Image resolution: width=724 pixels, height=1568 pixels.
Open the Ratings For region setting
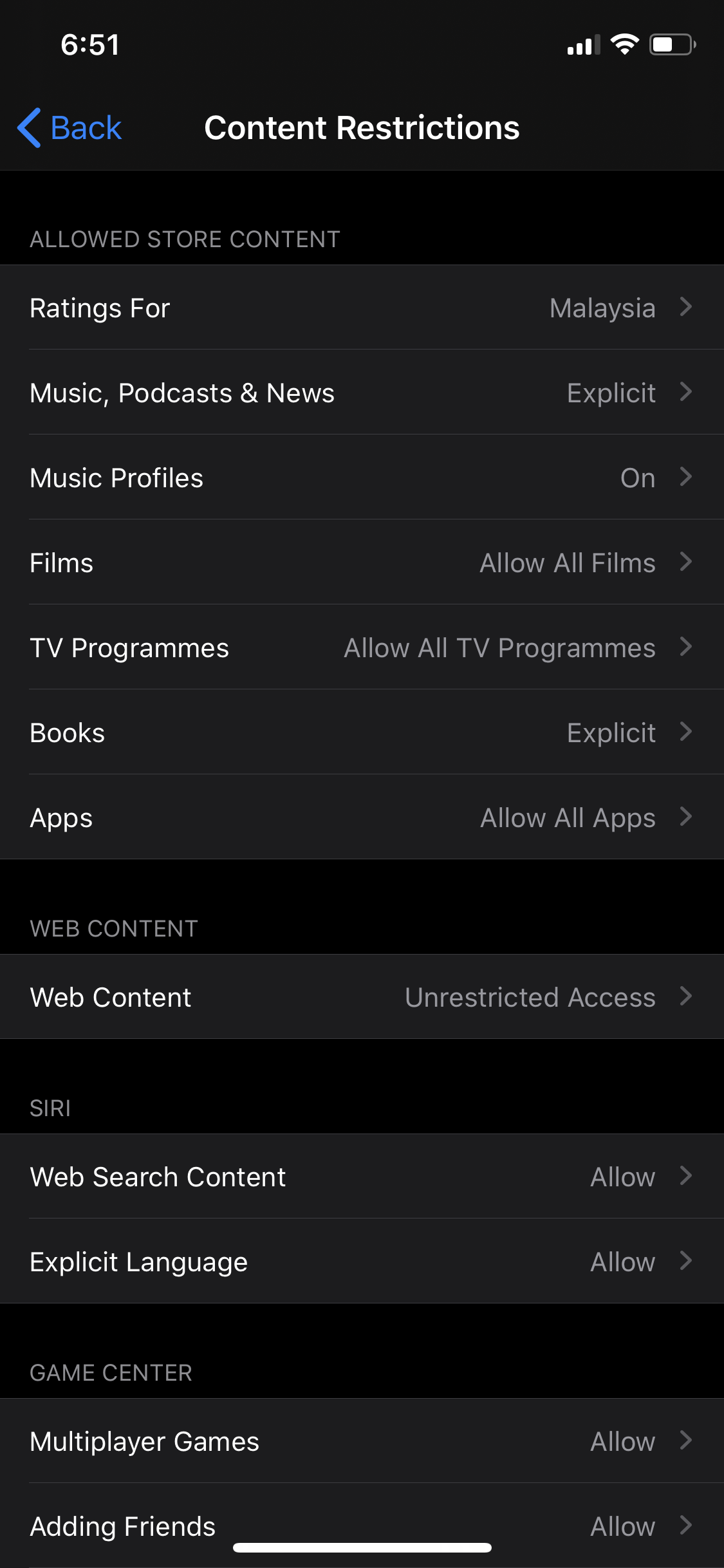coord(362,308)
